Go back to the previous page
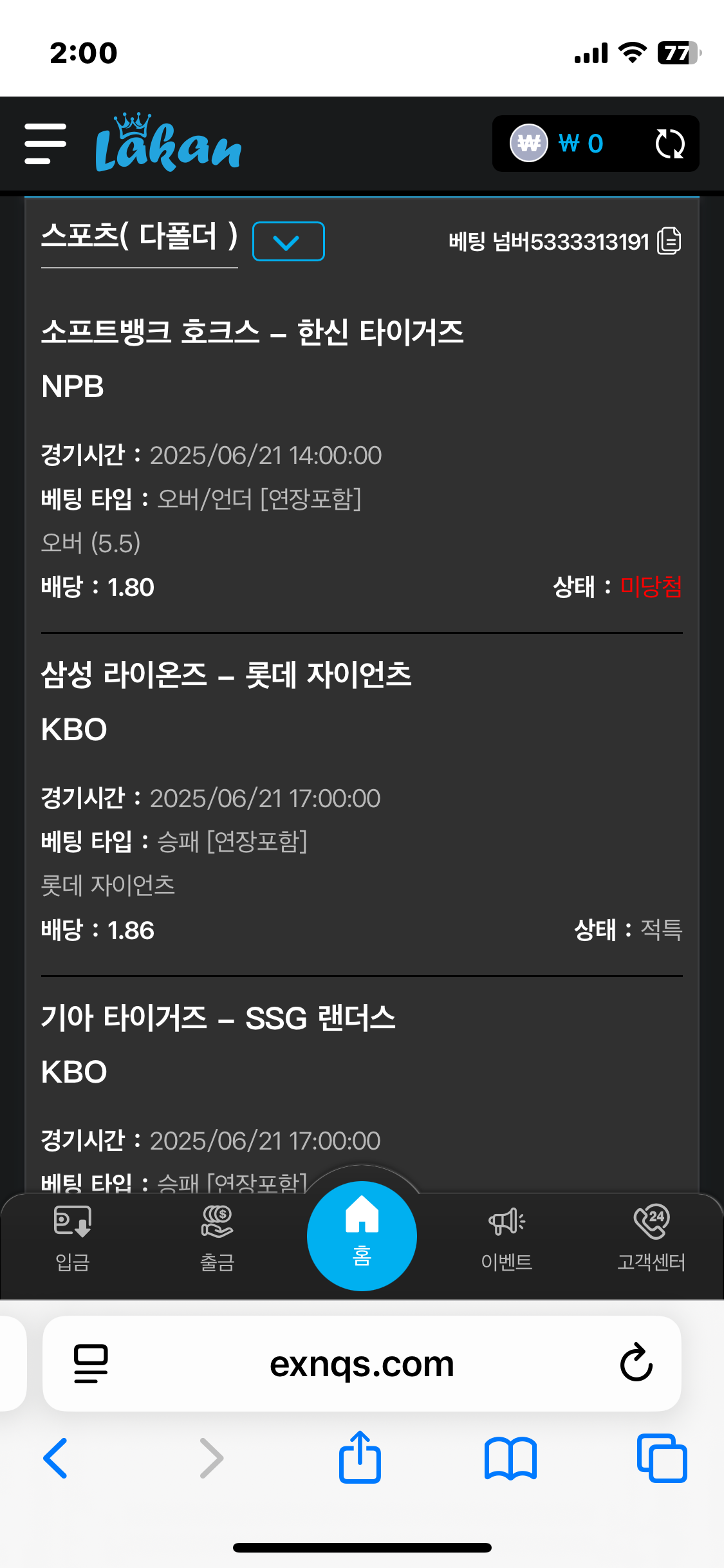Viewport: 724px width, 1568px height. 55,1458
